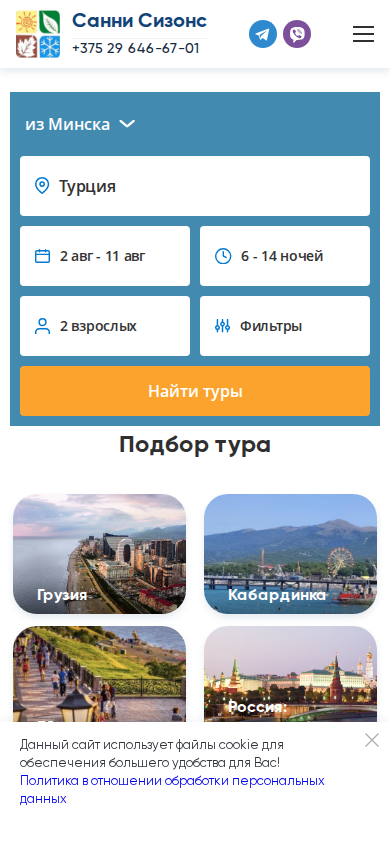Change the travelers count '2 взрослых'
390x844 pixels.
coord(105,326)
